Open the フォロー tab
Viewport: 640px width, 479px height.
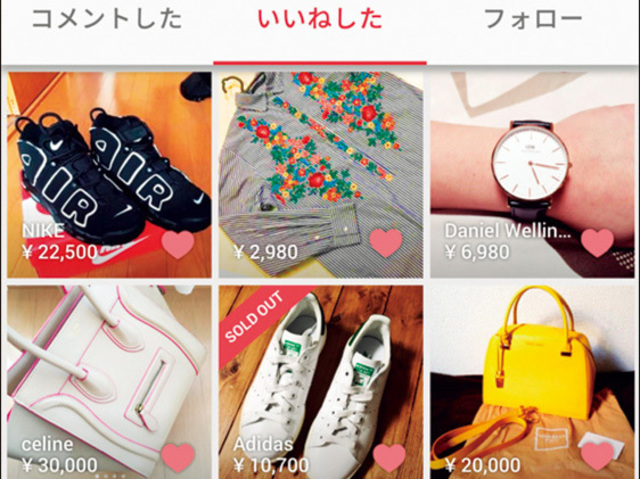pos(532,21)
